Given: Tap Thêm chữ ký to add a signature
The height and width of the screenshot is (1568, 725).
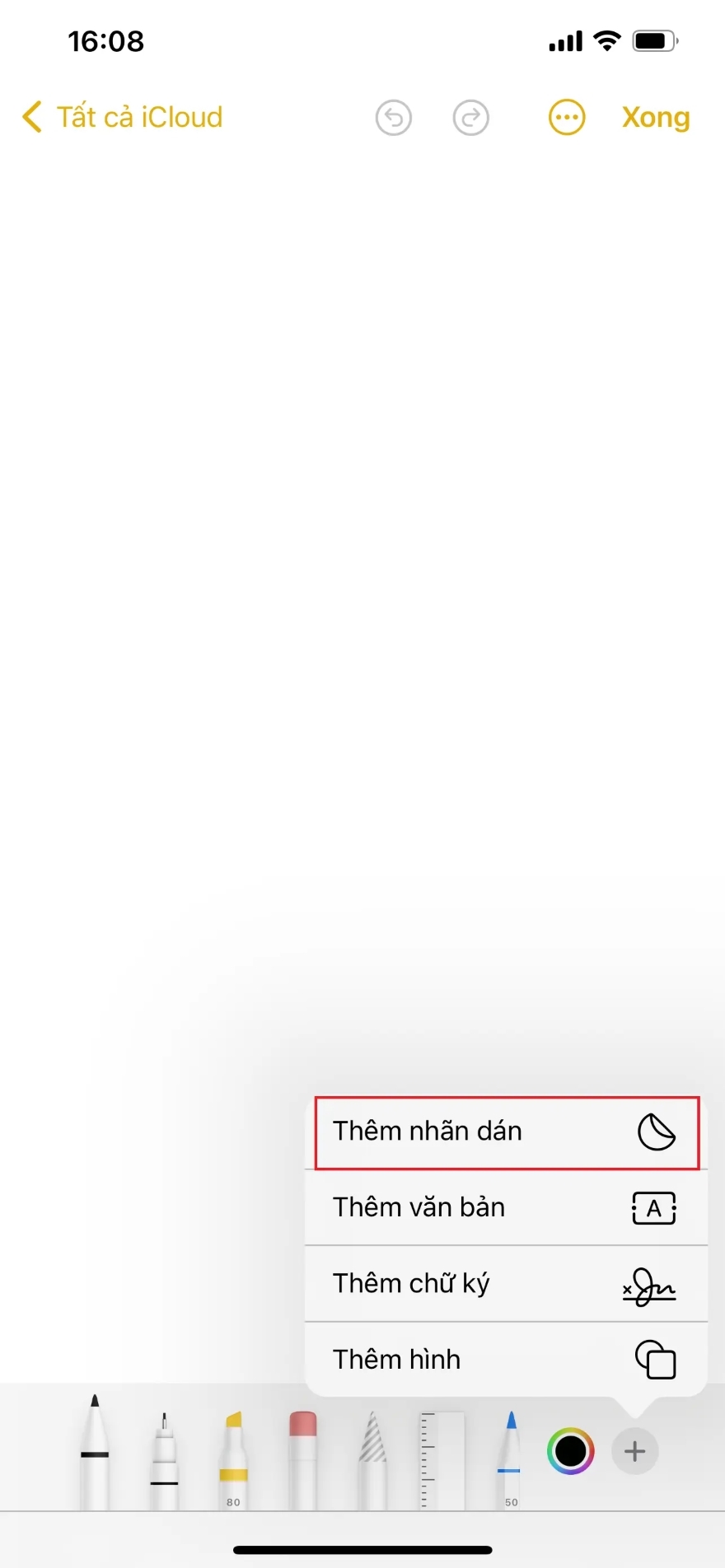Looking at the screenshot, I should 504,1283.
